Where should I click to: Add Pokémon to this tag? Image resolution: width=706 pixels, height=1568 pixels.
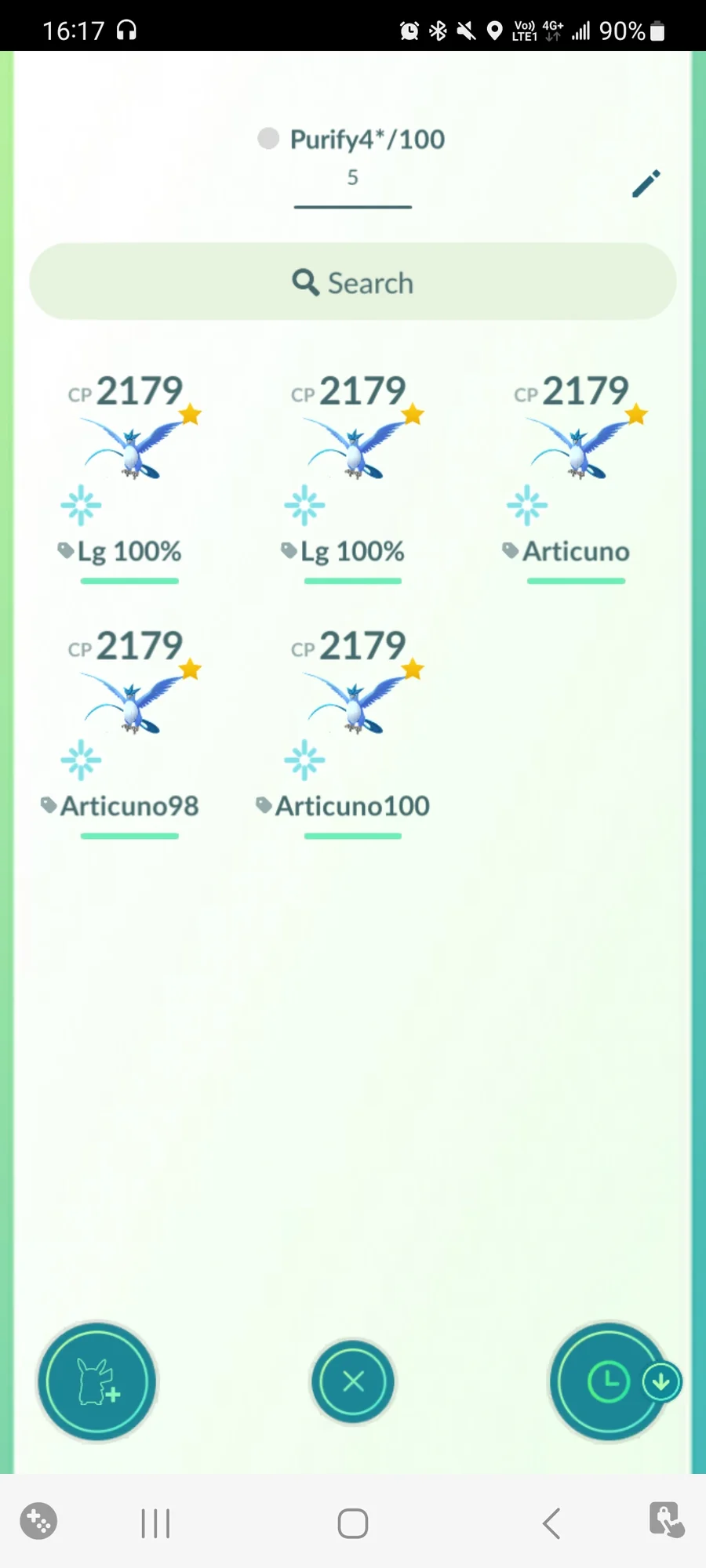pyautogui.click(x=97, y=1381)
